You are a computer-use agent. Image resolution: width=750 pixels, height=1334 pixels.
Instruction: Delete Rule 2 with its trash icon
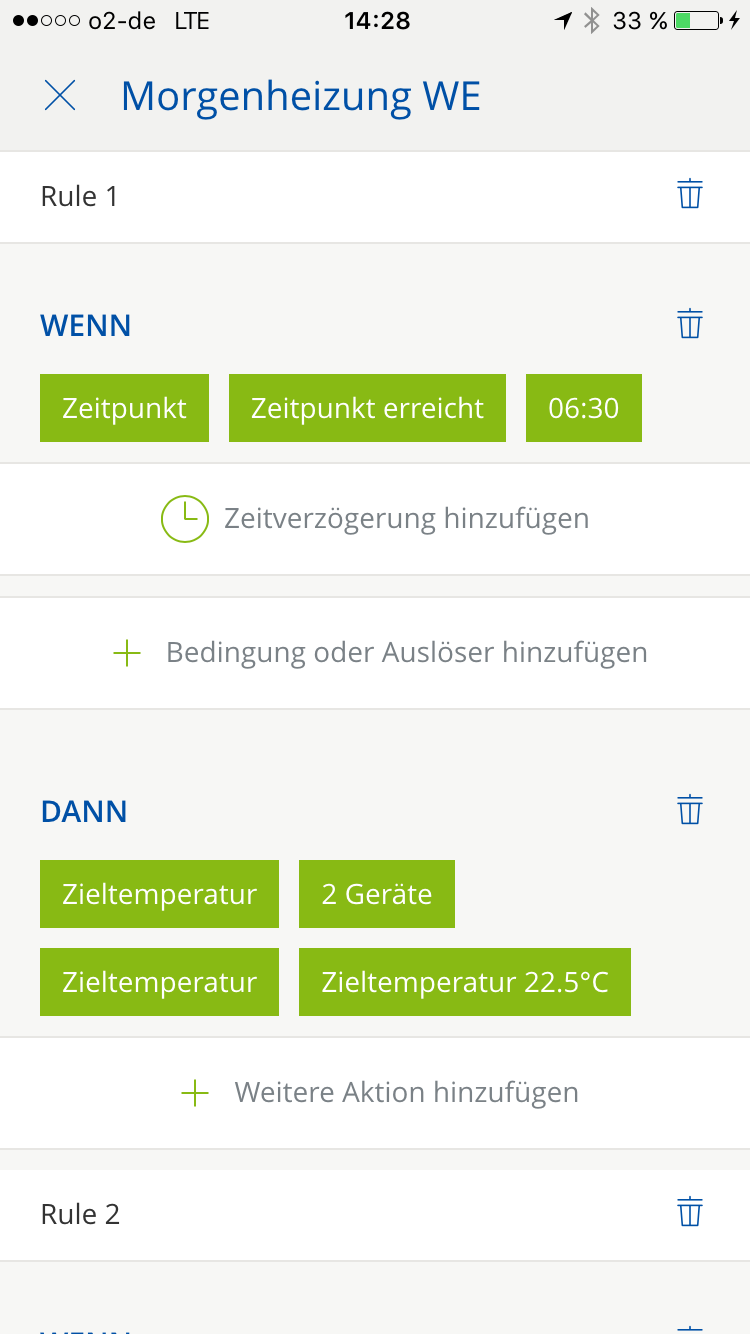click(690, 1212)
